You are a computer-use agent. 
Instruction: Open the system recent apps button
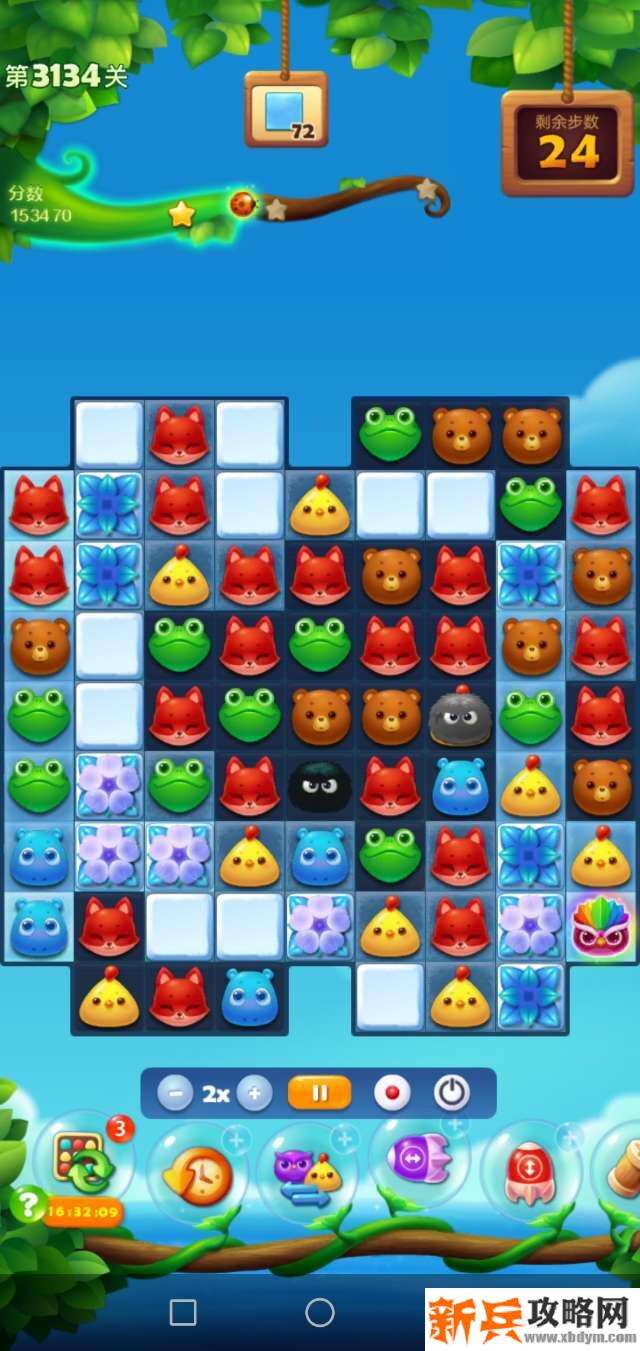183,1312
